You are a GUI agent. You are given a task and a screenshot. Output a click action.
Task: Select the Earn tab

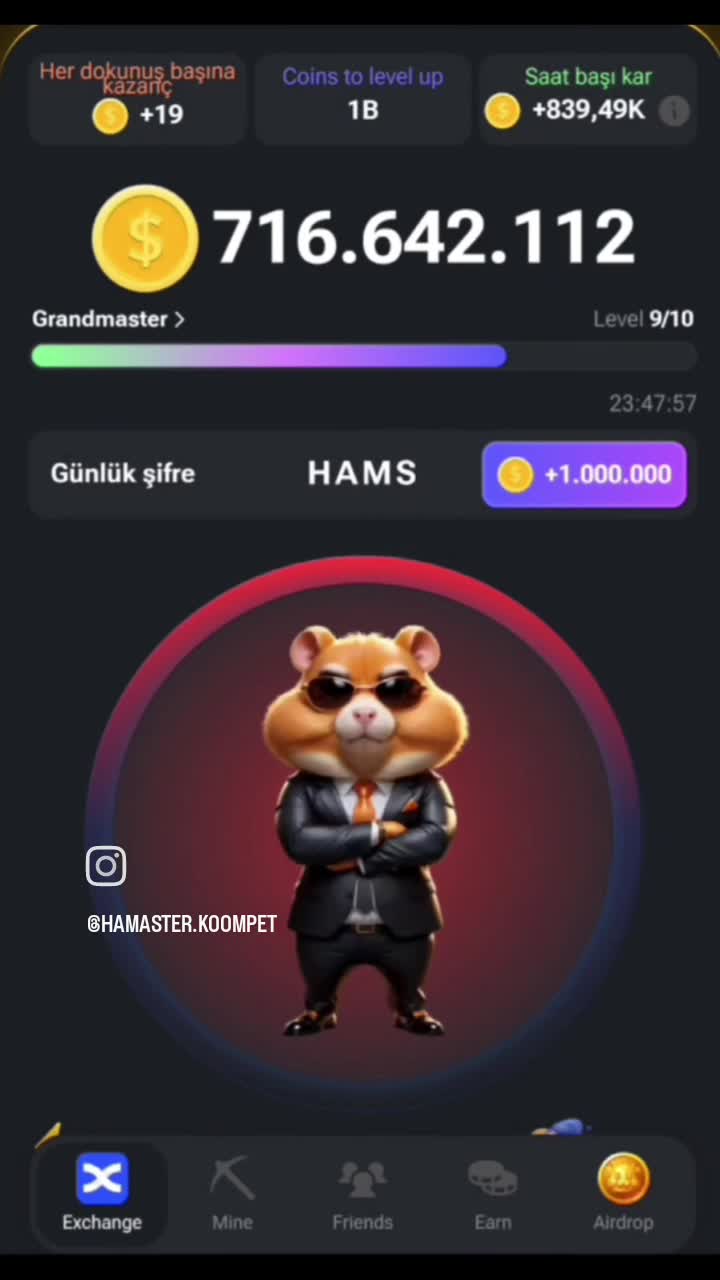coord(492,1193)
